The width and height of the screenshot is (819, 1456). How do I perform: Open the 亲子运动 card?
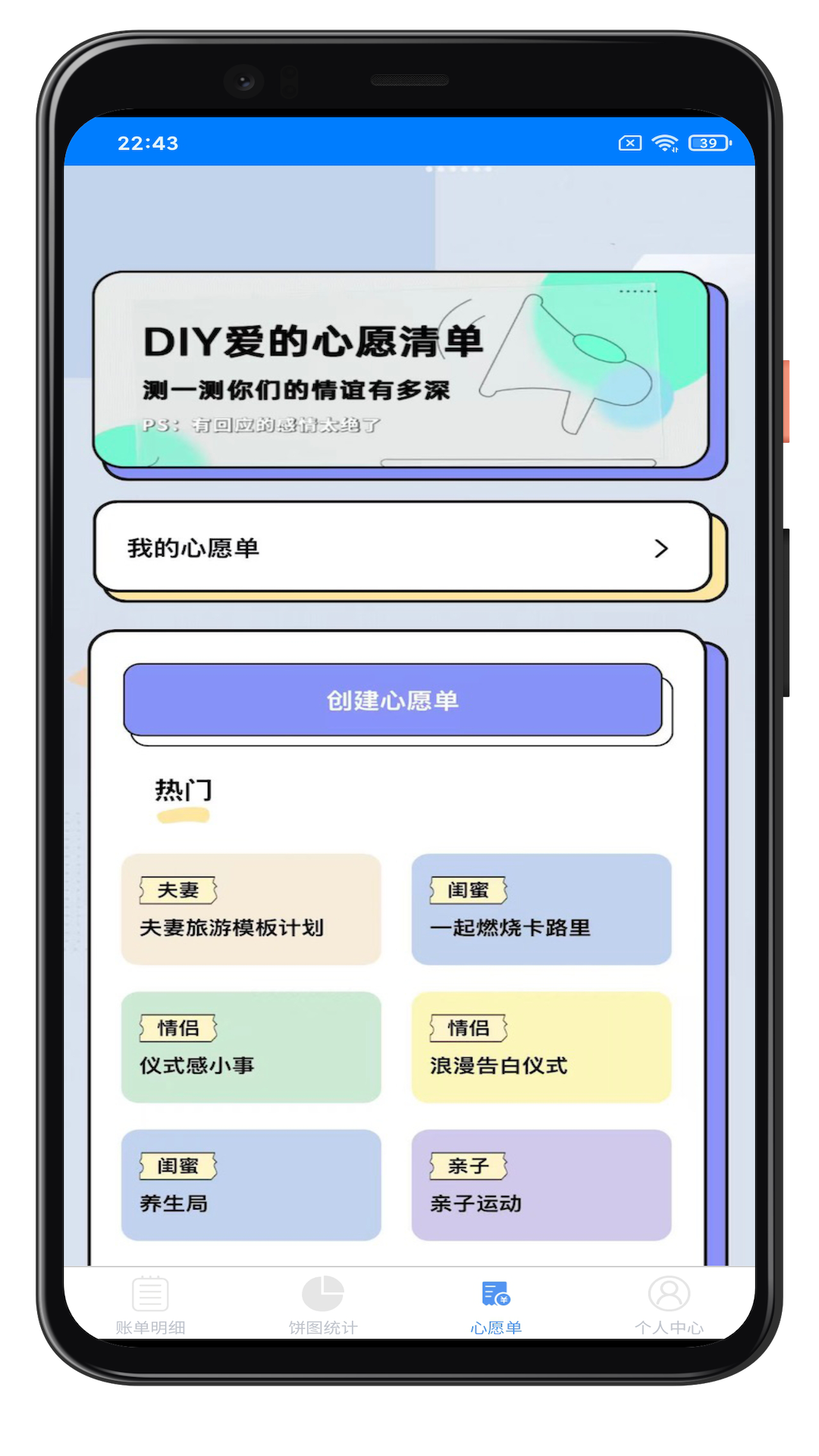pos(541,1185)
